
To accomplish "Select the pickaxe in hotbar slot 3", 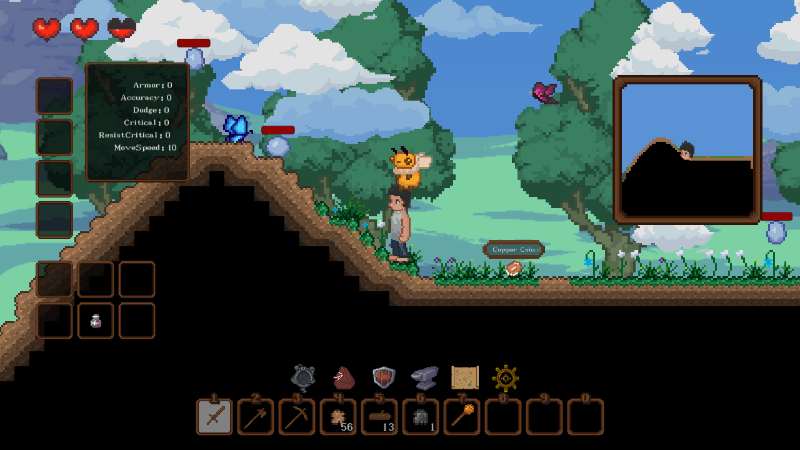I will [297, 417].
